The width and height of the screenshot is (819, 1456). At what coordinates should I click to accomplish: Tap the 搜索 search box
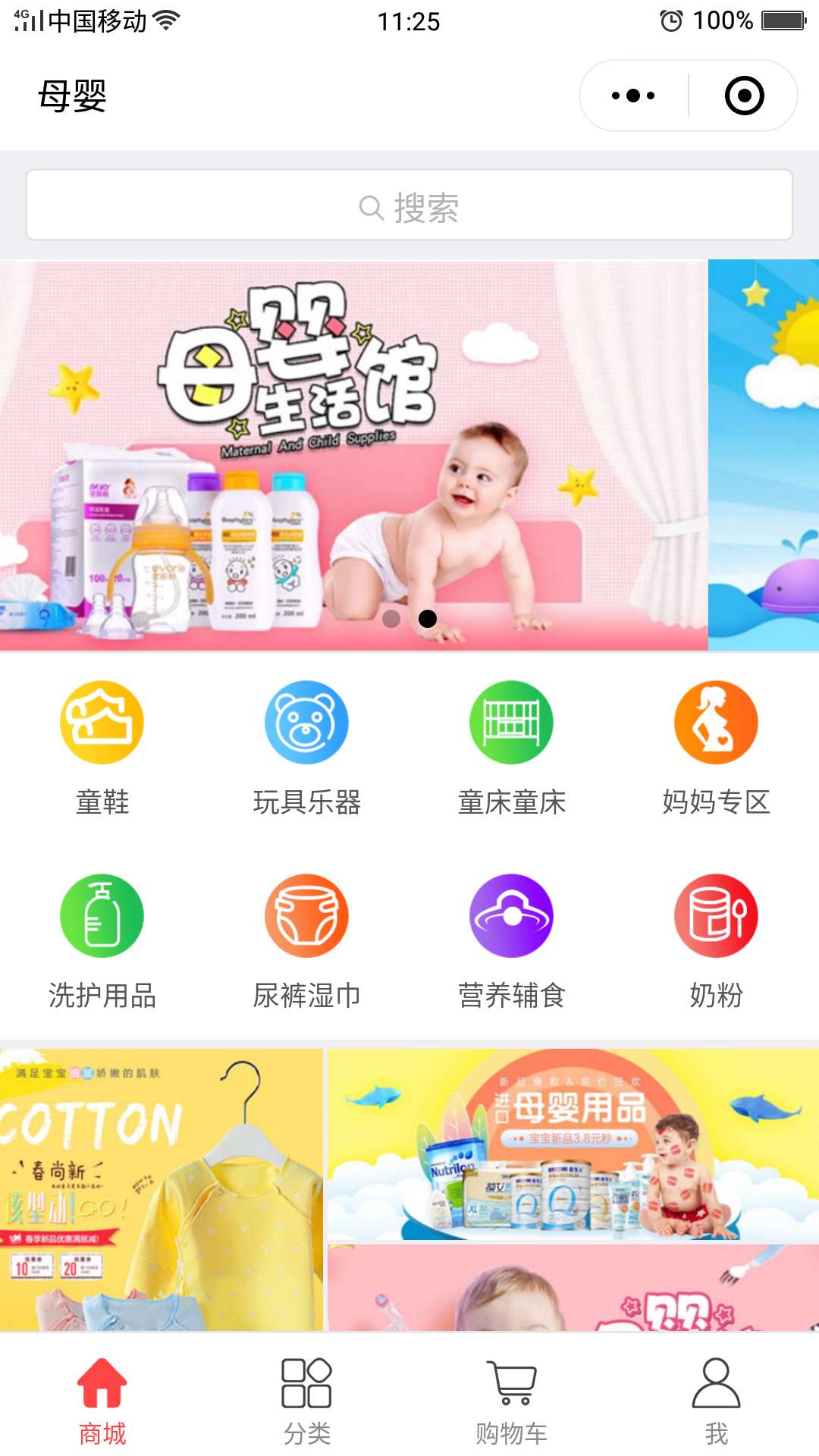tap(409, 206)
